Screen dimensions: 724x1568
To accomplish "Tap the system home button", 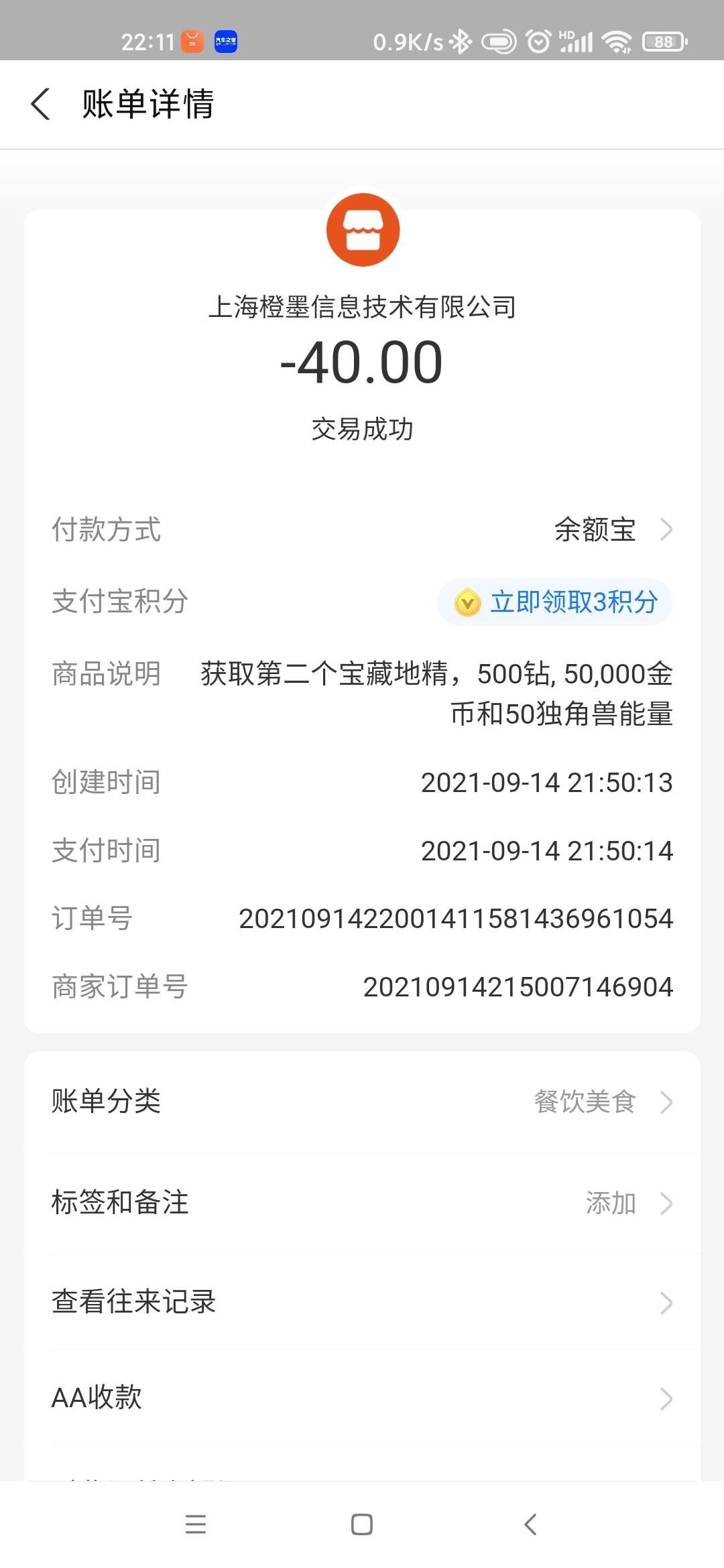I will (362, 1524).
